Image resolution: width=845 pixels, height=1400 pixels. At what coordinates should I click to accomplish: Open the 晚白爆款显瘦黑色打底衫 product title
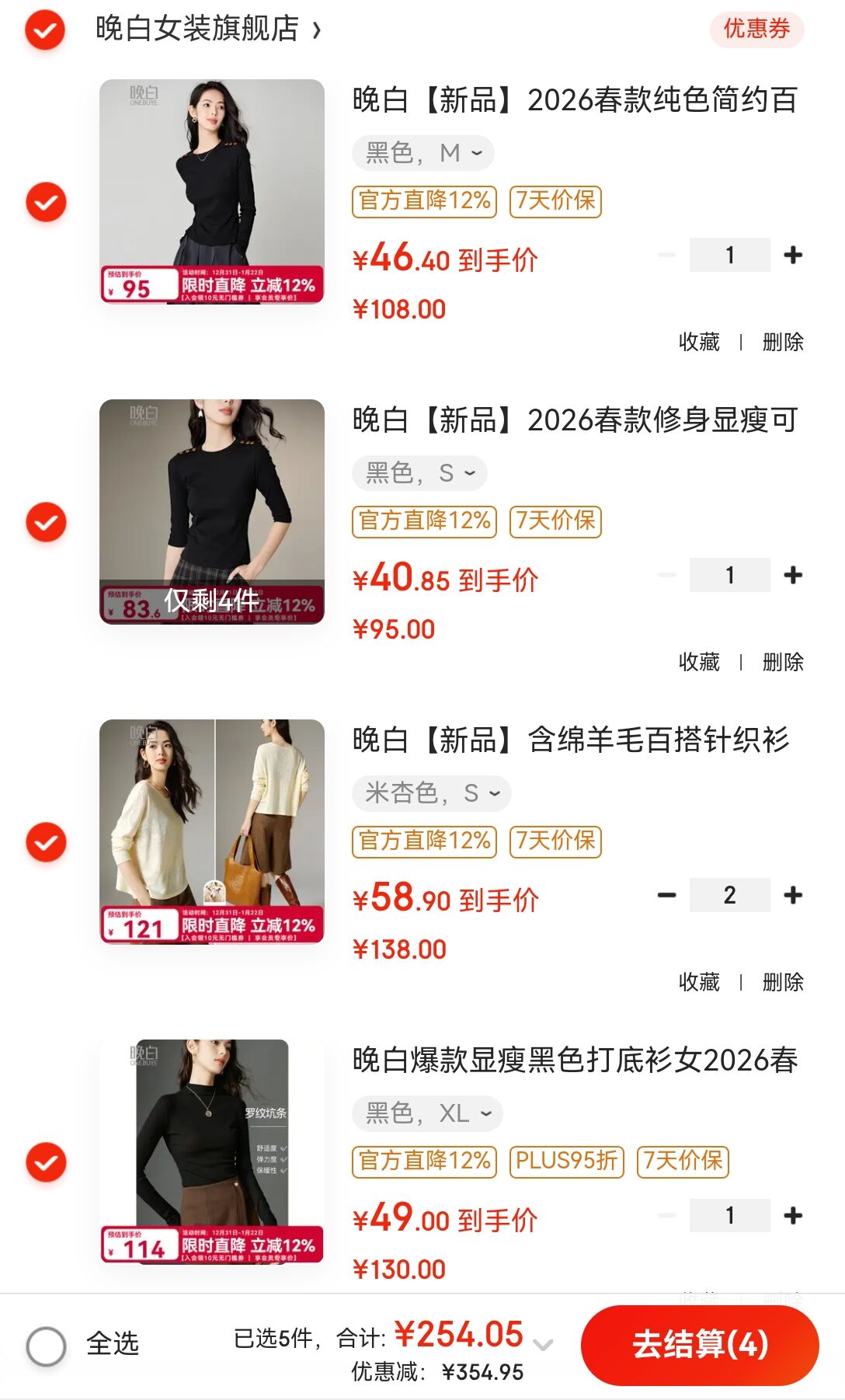tap(575, 1060)
